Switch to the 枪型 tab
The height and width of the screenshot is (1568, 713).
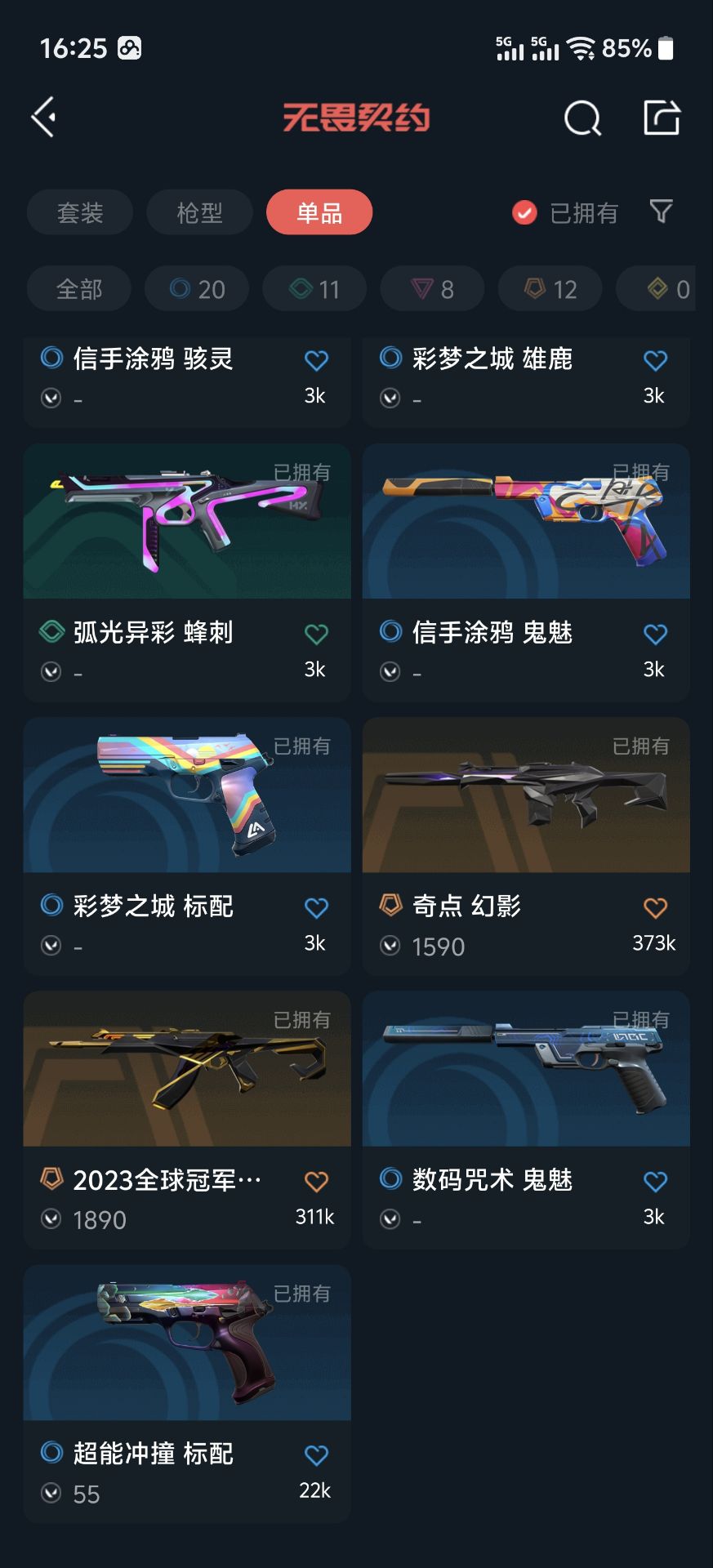click(199, 213)
